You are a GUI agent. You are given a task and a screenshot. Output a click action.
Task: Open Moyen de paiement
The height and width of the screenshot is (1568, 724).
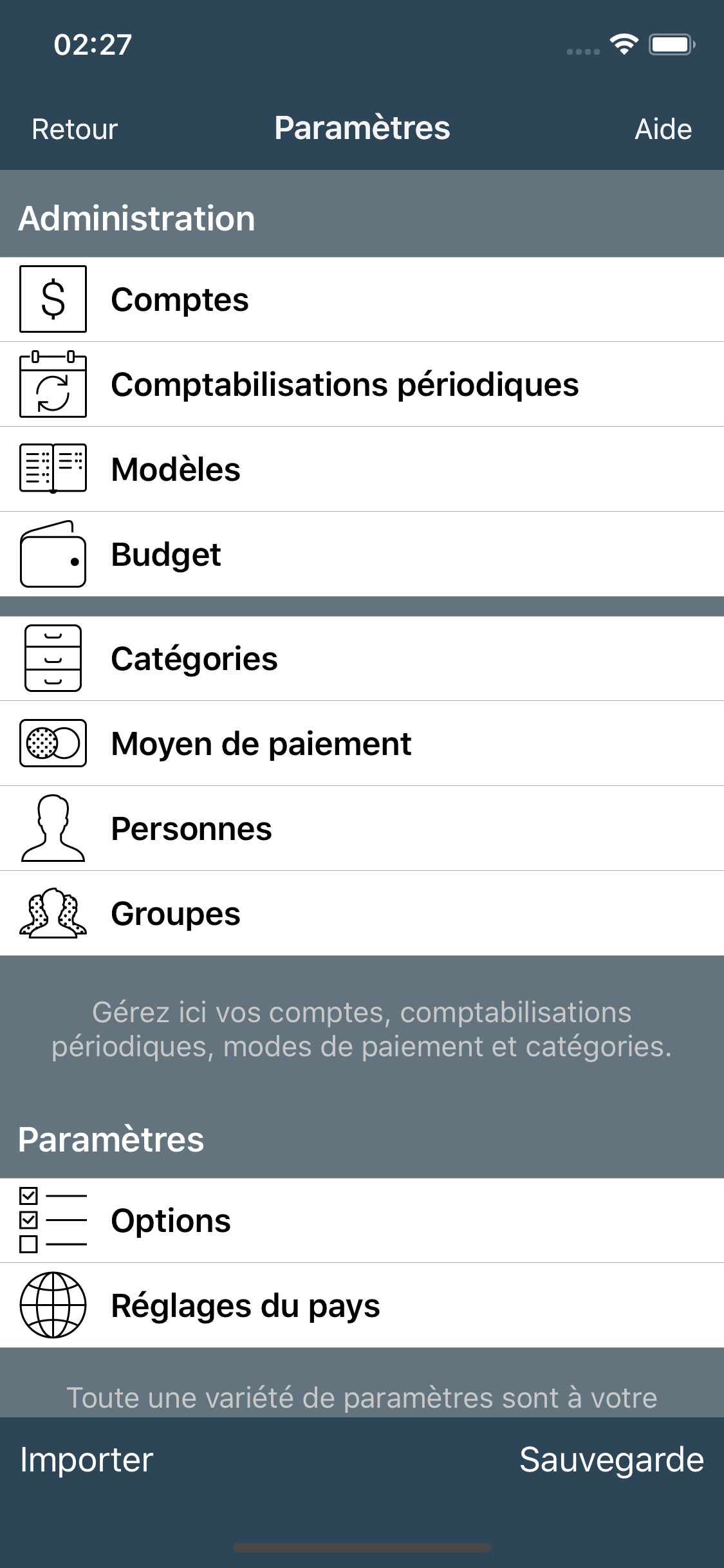[x=362, y=743]
